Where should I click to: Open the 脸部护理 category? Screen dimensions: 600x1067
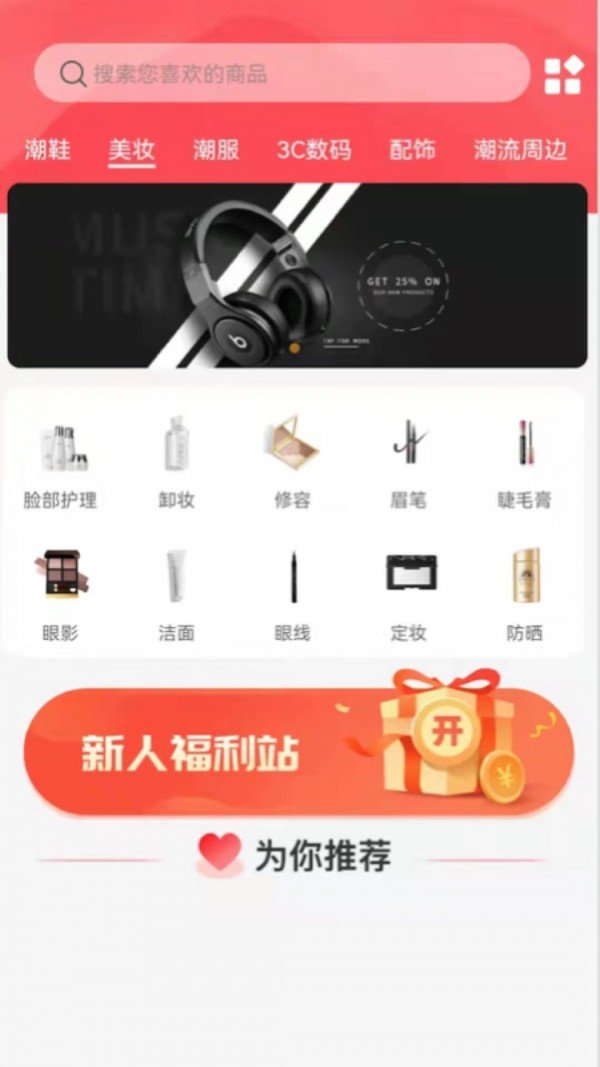click(x=61, y=462)
